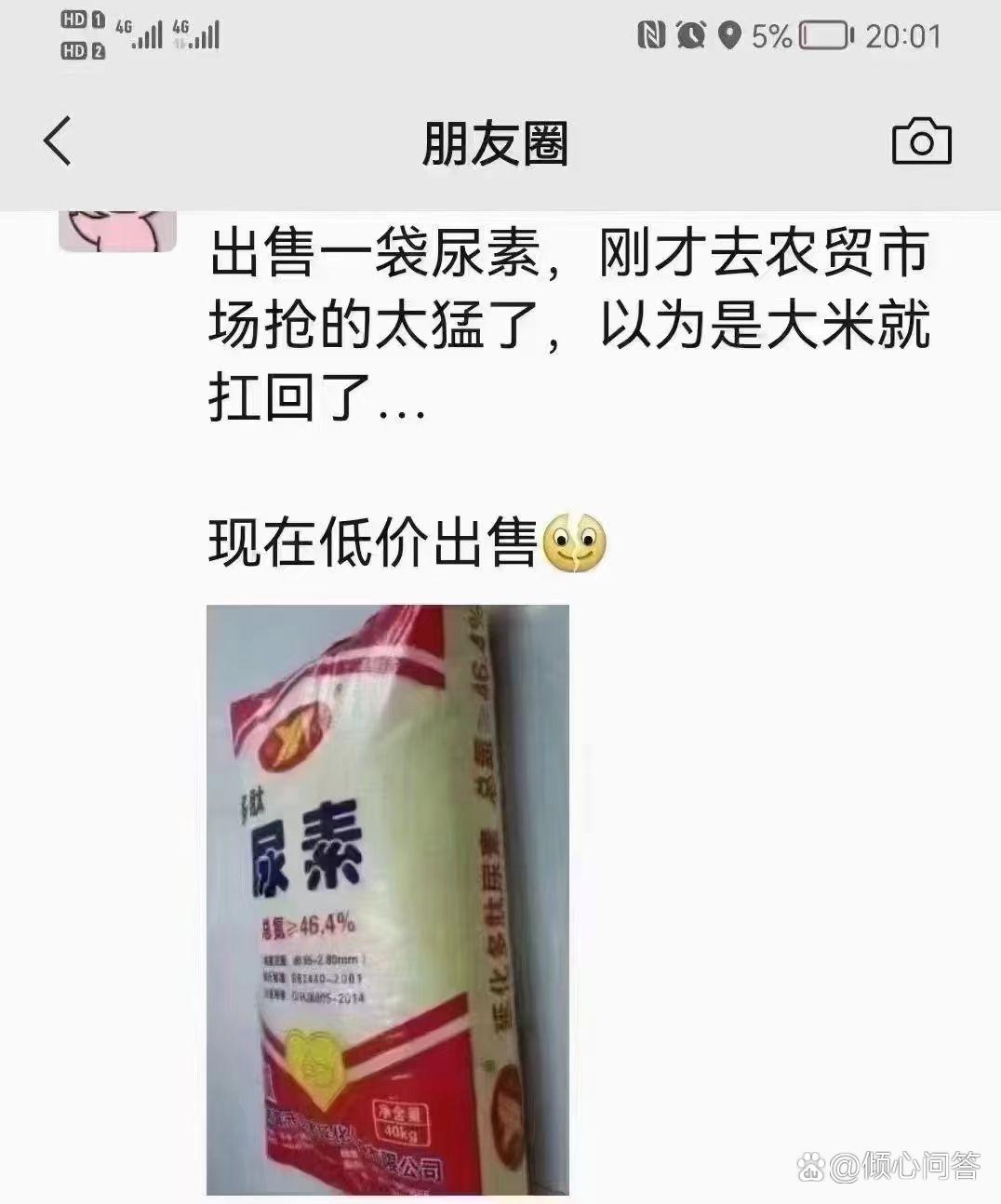
Task: Open the camera to post a moment
Action: coord(921,142)
